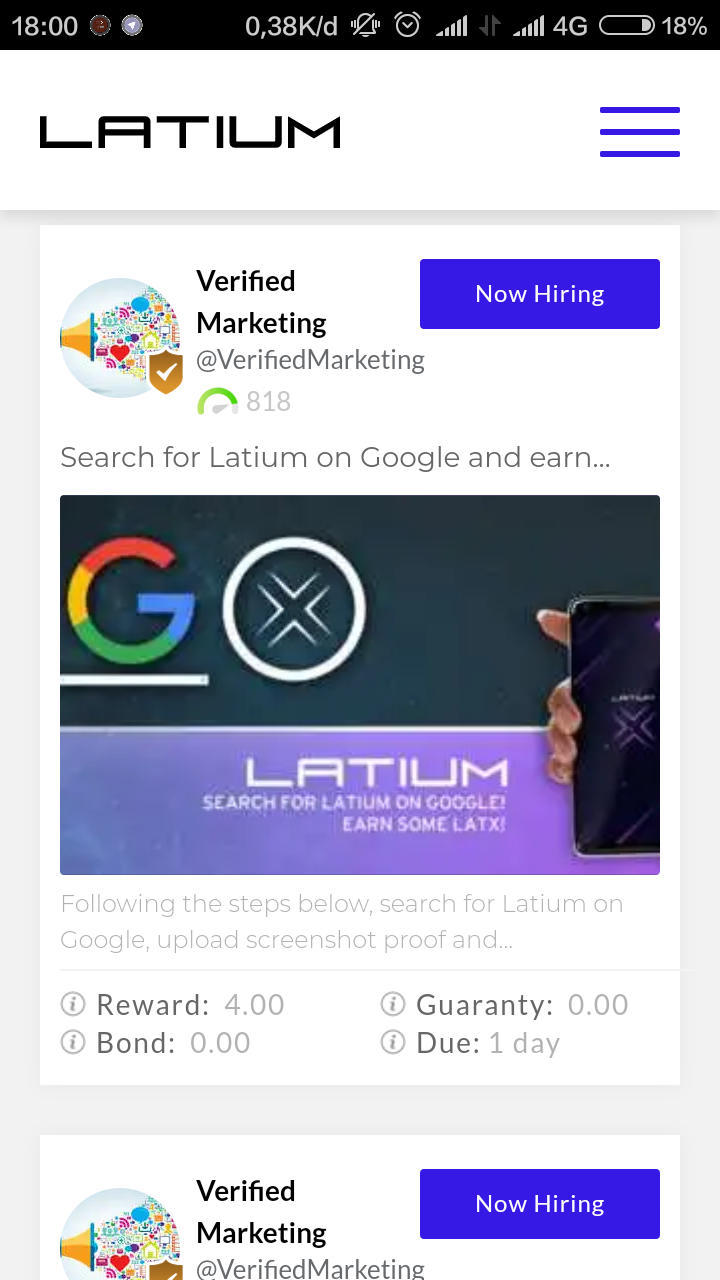This screenshot has width=720, height=1280.
Task: Show info about Guaranty
Action: point(393,1004)
